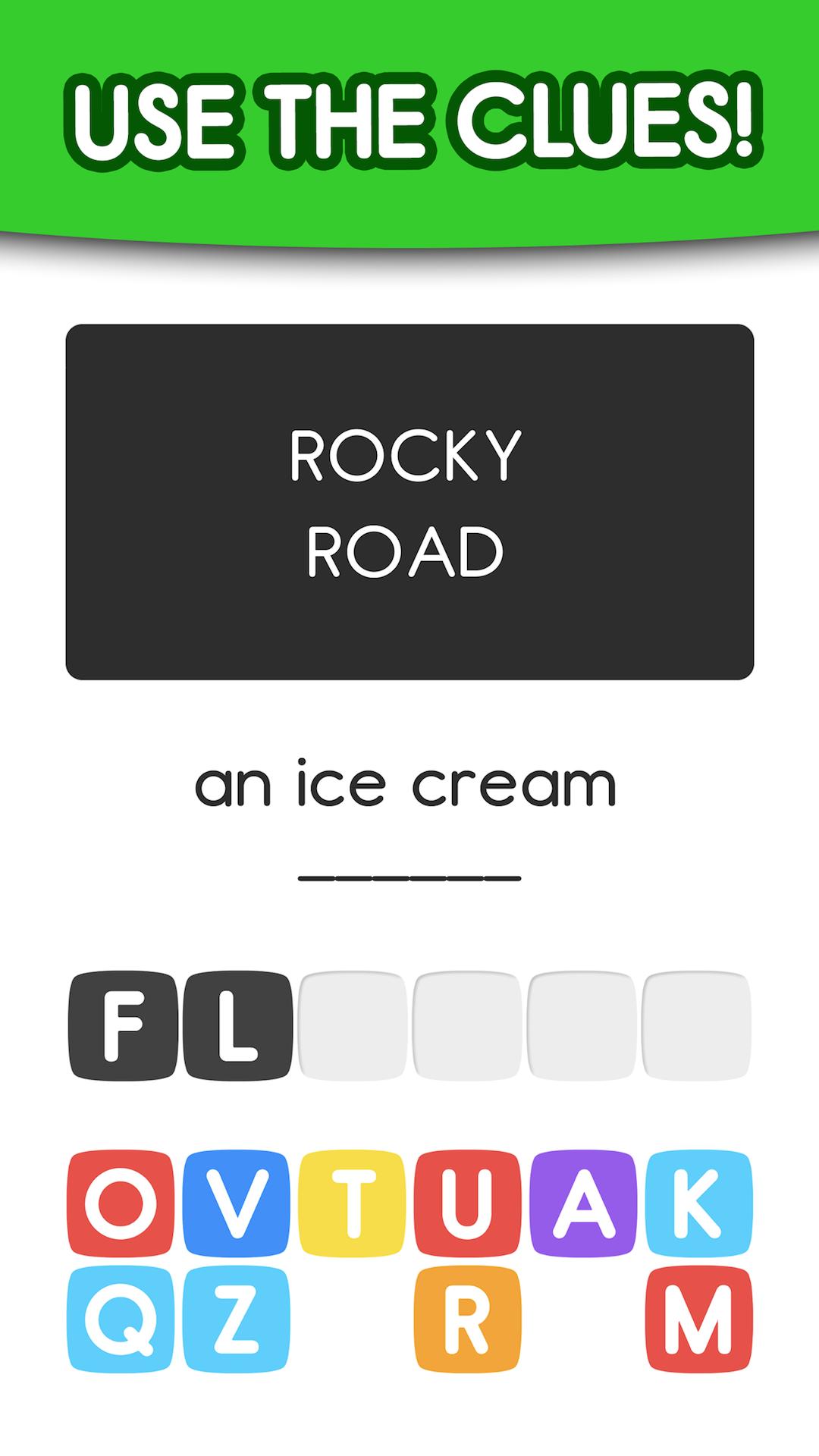Remove the placed letter F from answer

[123, 1025]
